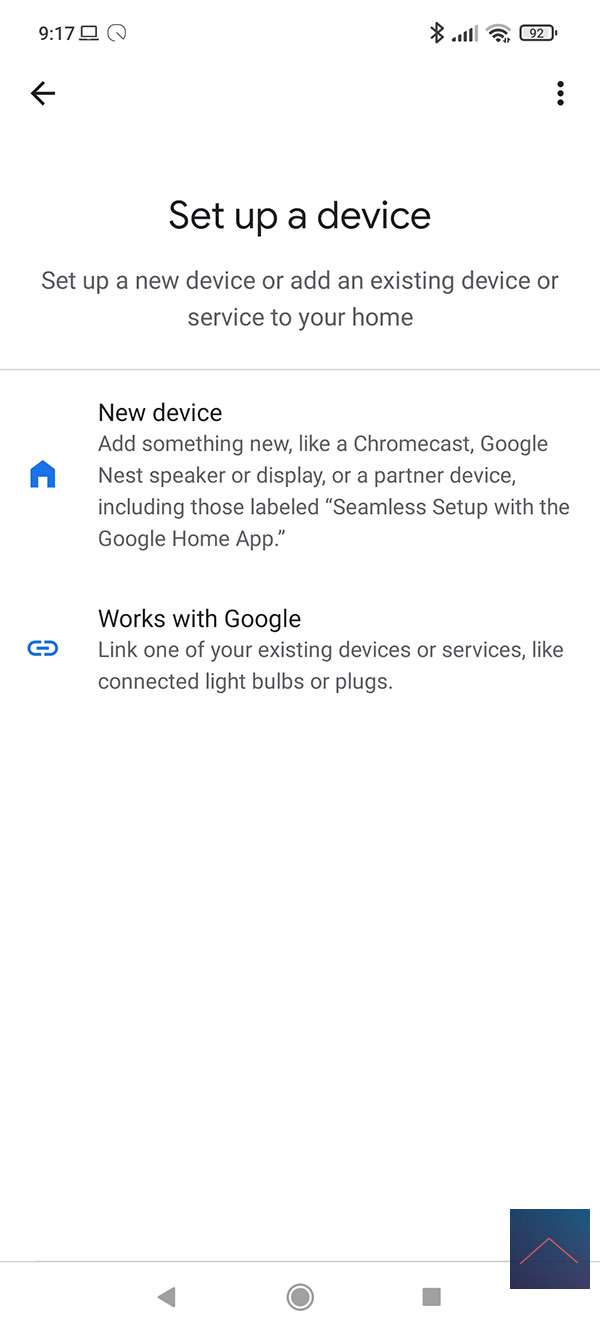Open Works with Google linking
The width and height of the screenshot is (600, 1333).
(x=300, y=650)
